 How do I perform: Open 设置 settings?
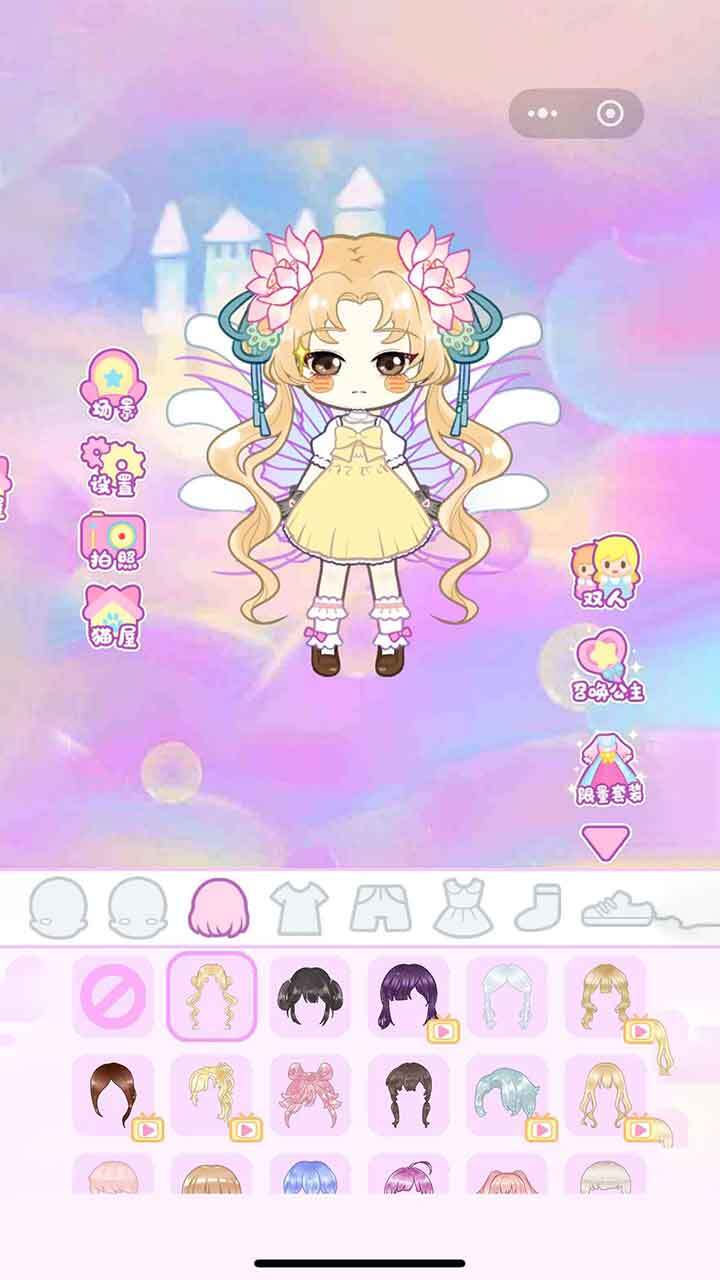[112, 466]
